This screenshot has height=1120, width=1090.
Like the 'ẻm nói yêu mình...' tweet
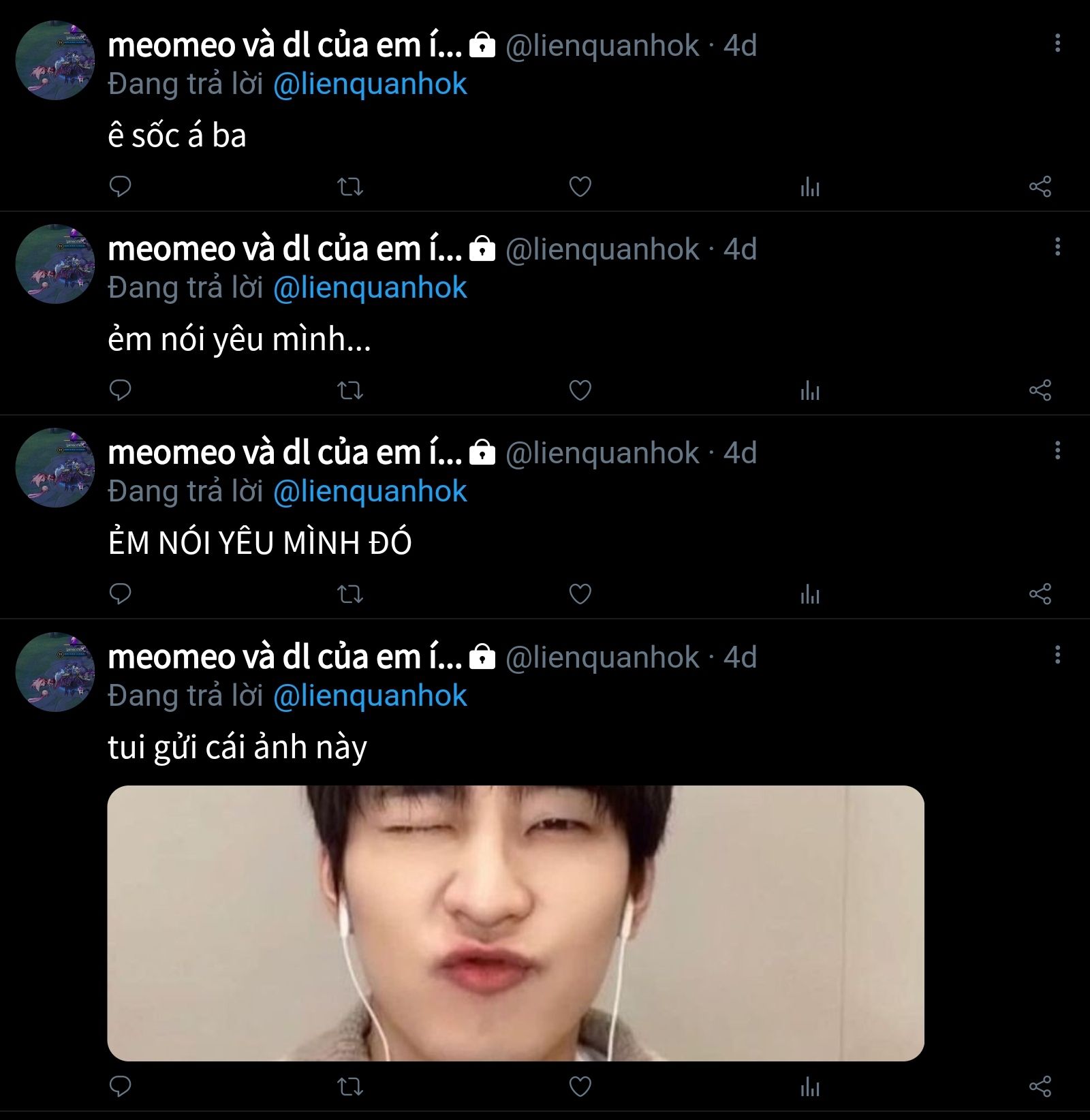pos(580,390)
